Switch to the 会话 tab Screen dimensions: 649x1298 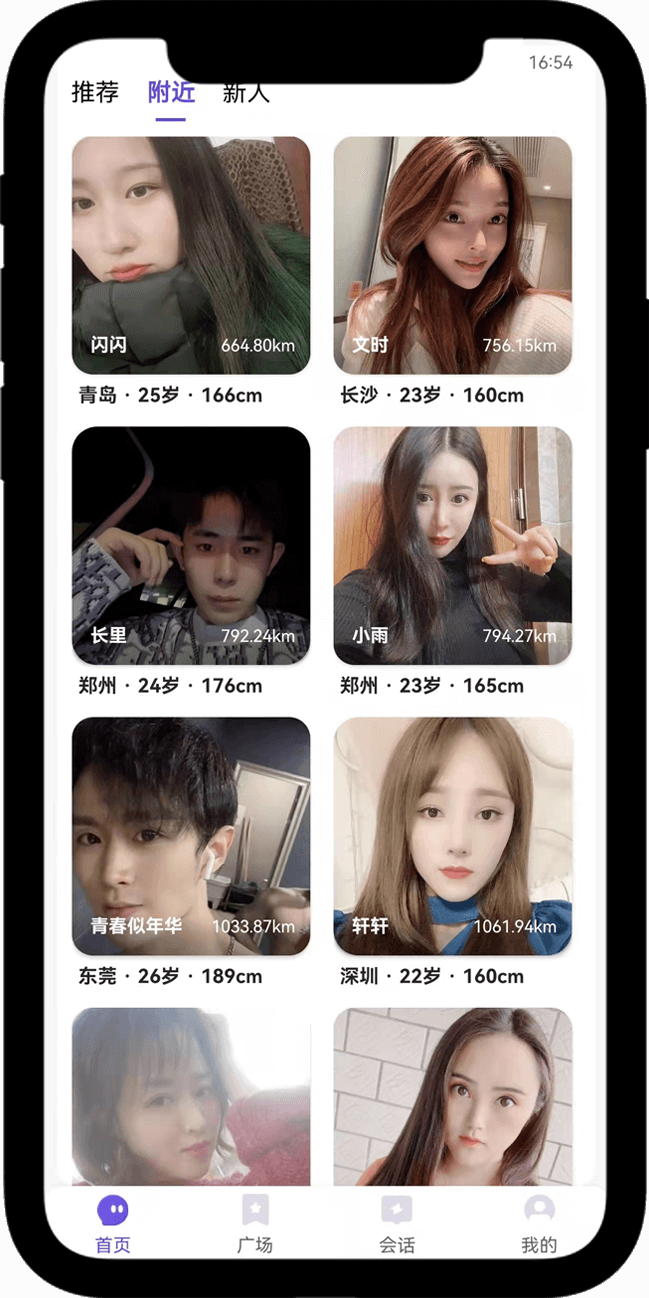[x=397, y=1224]
